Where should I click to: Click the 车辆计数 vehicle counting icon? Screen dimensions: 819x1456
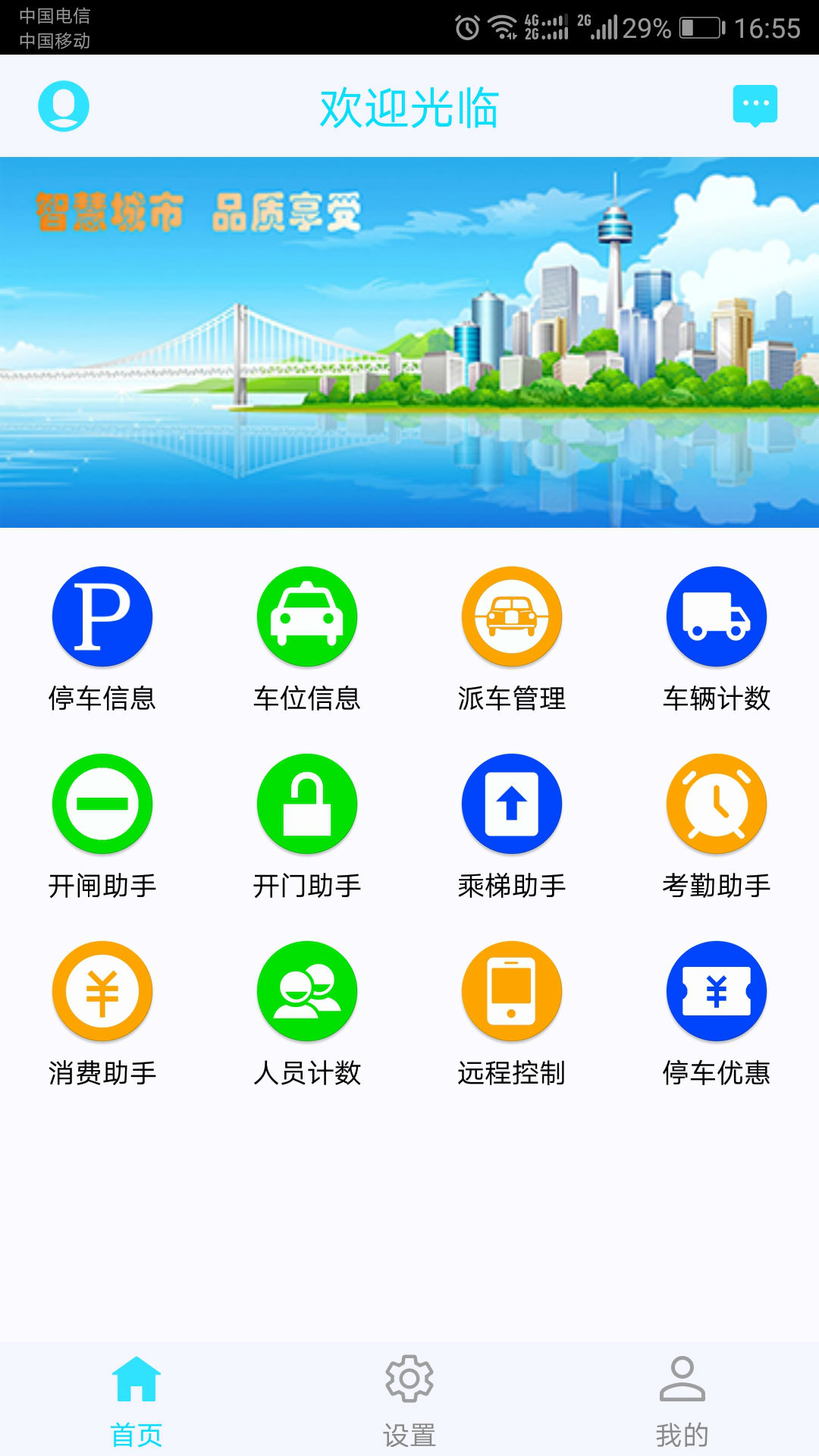point(715,617)
